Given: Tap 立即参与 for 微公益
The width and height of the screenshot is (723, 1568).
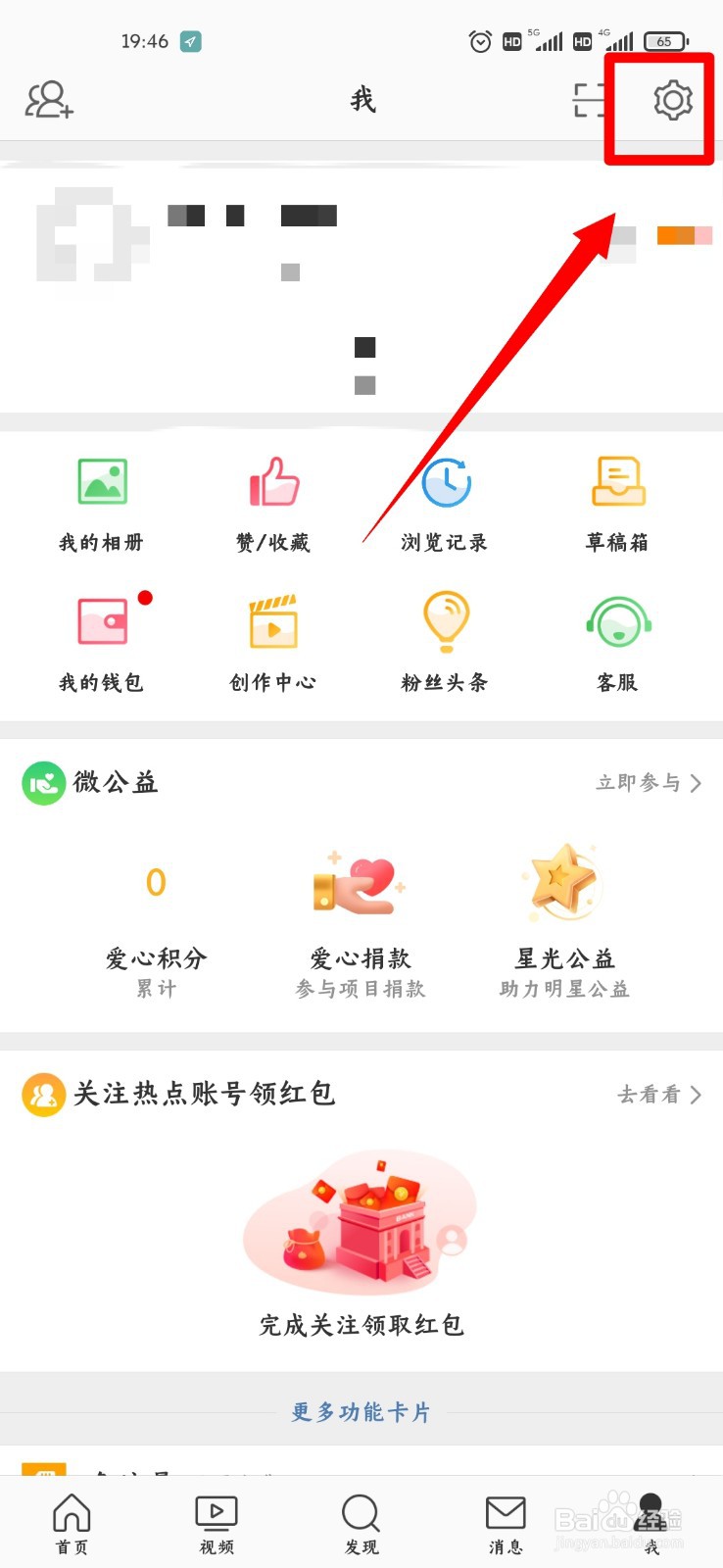Looking at the screenshot, I should [649, 783].
